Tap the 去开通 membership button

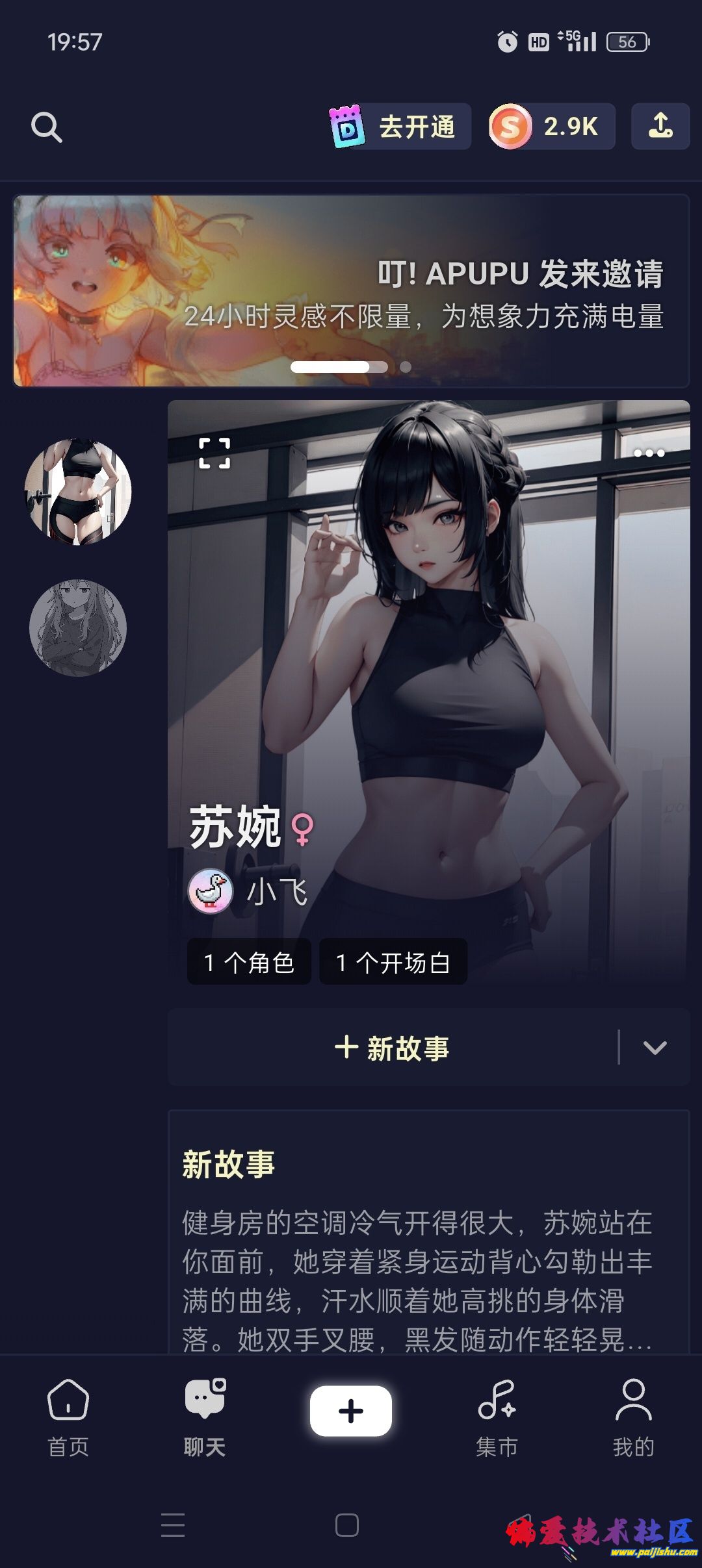pos(400,127)
